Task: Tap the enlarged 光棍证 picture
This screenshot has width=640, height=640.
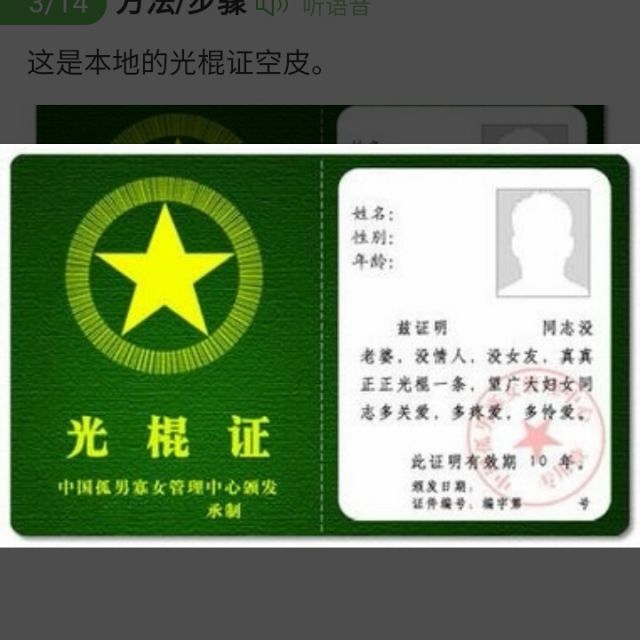Action: [320, 345]
